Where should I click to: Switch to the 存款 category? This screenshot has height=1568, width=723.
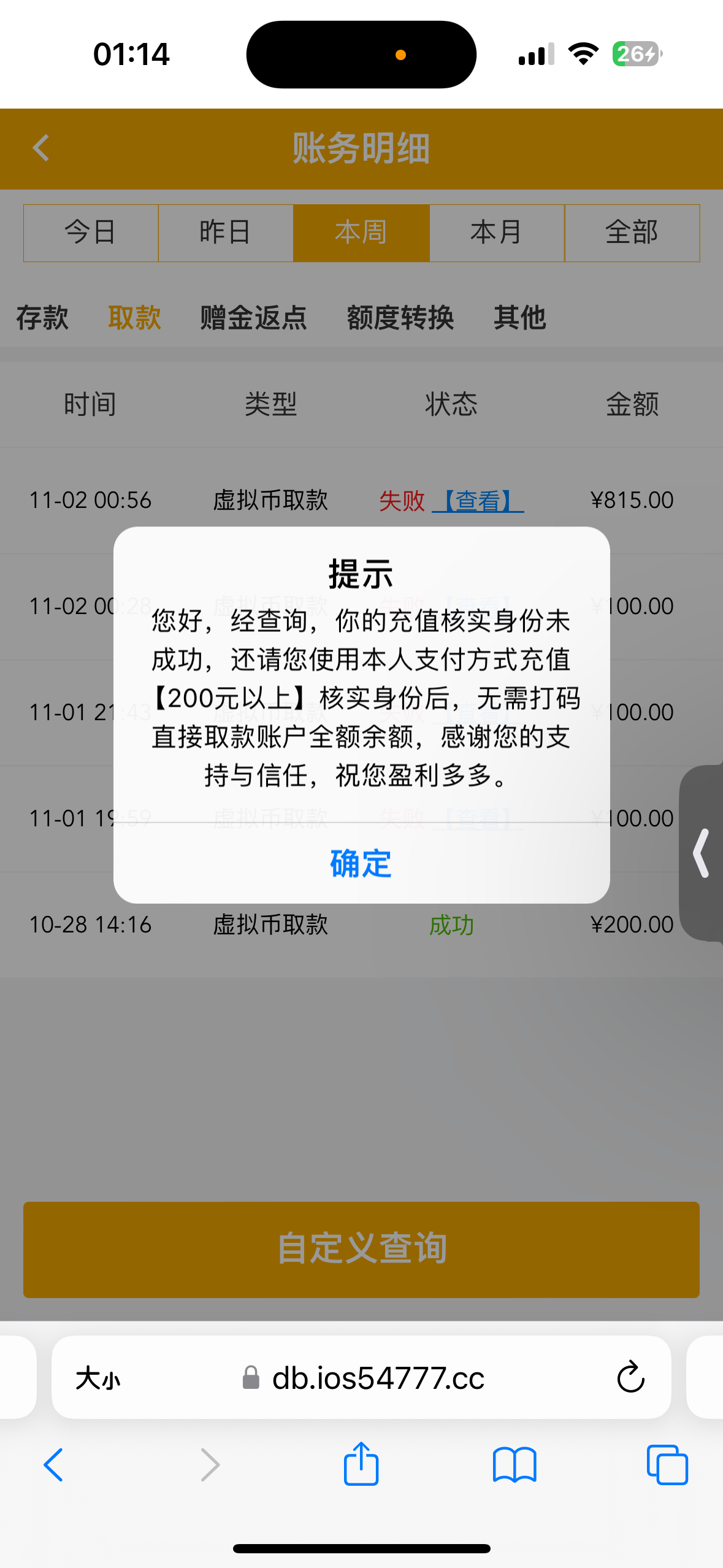click(42, 318)
